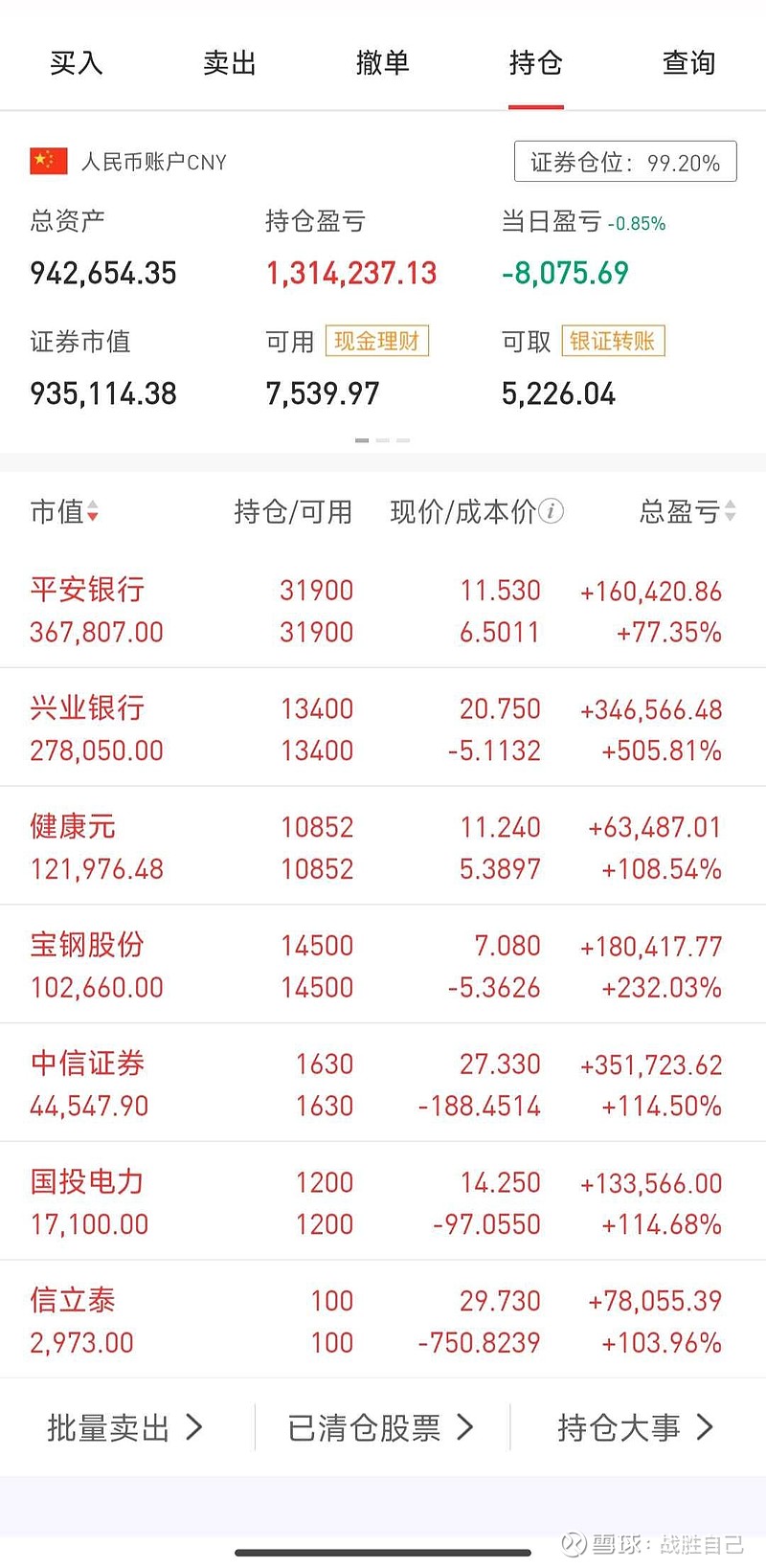Image resolution: width=766 pixels, height=1568 pixels.
Task: Select the 持仓 tab
Action: tap(536, 63)
